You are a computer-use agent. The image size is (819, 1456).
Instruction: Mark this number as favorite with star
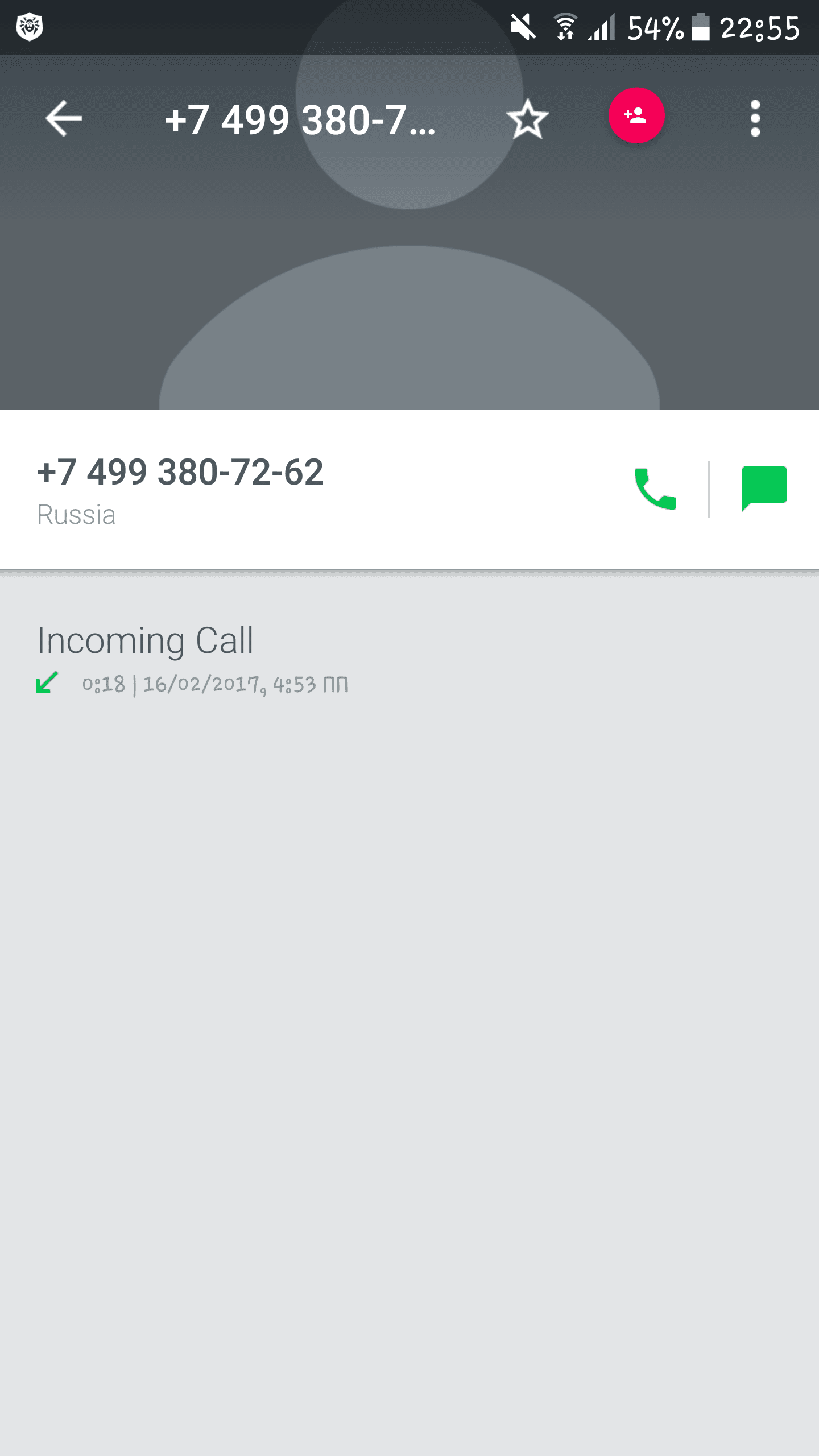527,119
